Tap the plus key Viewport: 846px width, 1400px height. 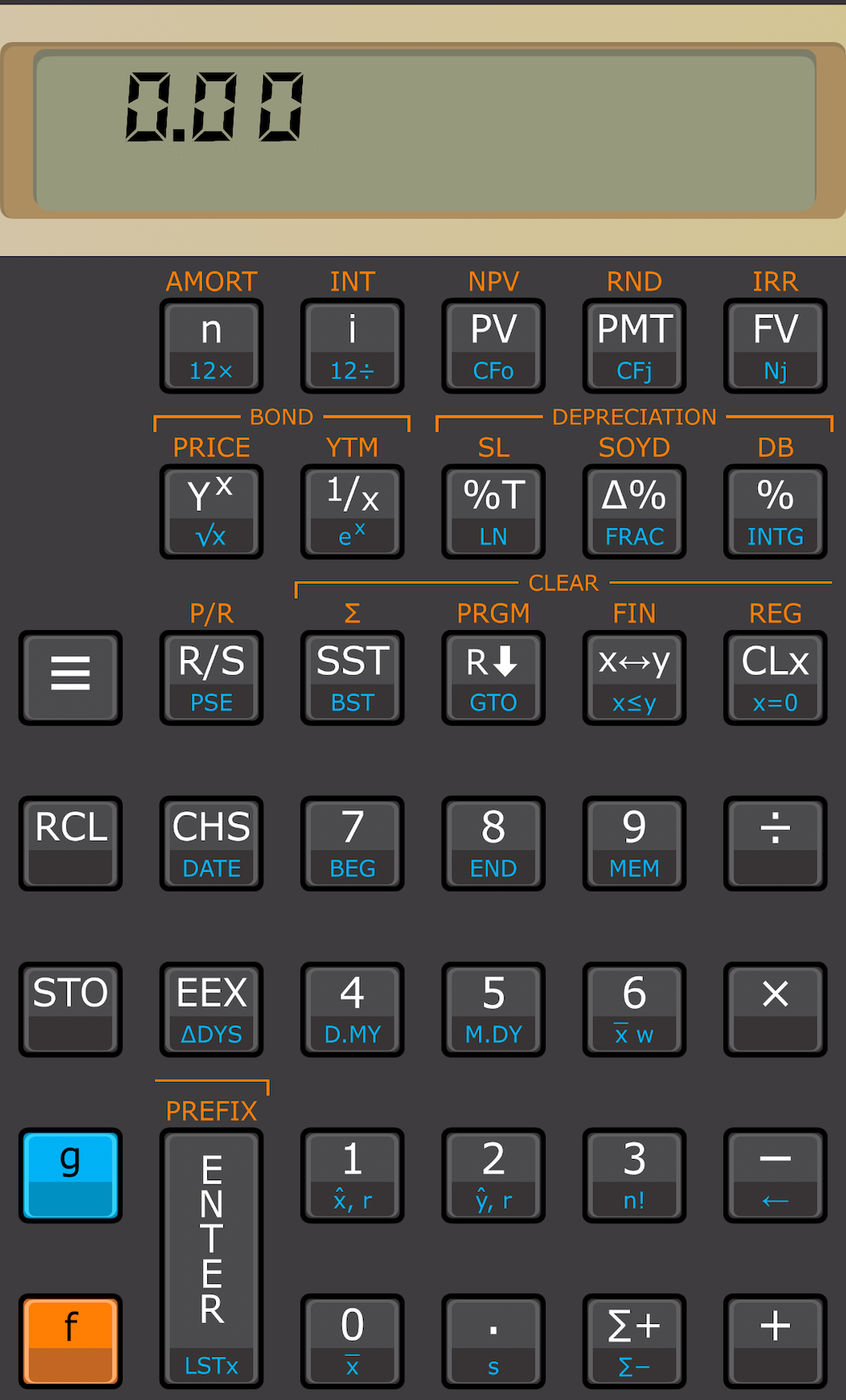pos(775,1340)
